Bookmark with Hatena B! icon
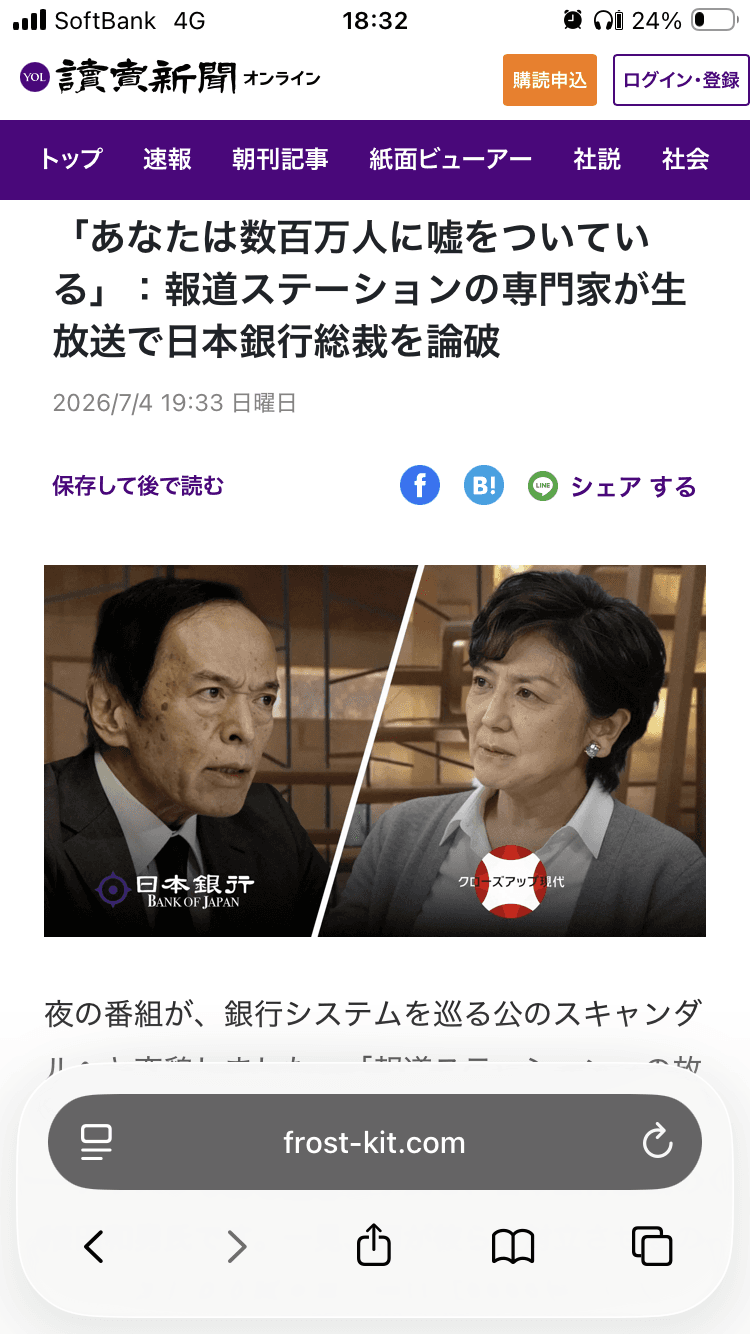 (484, 486)
